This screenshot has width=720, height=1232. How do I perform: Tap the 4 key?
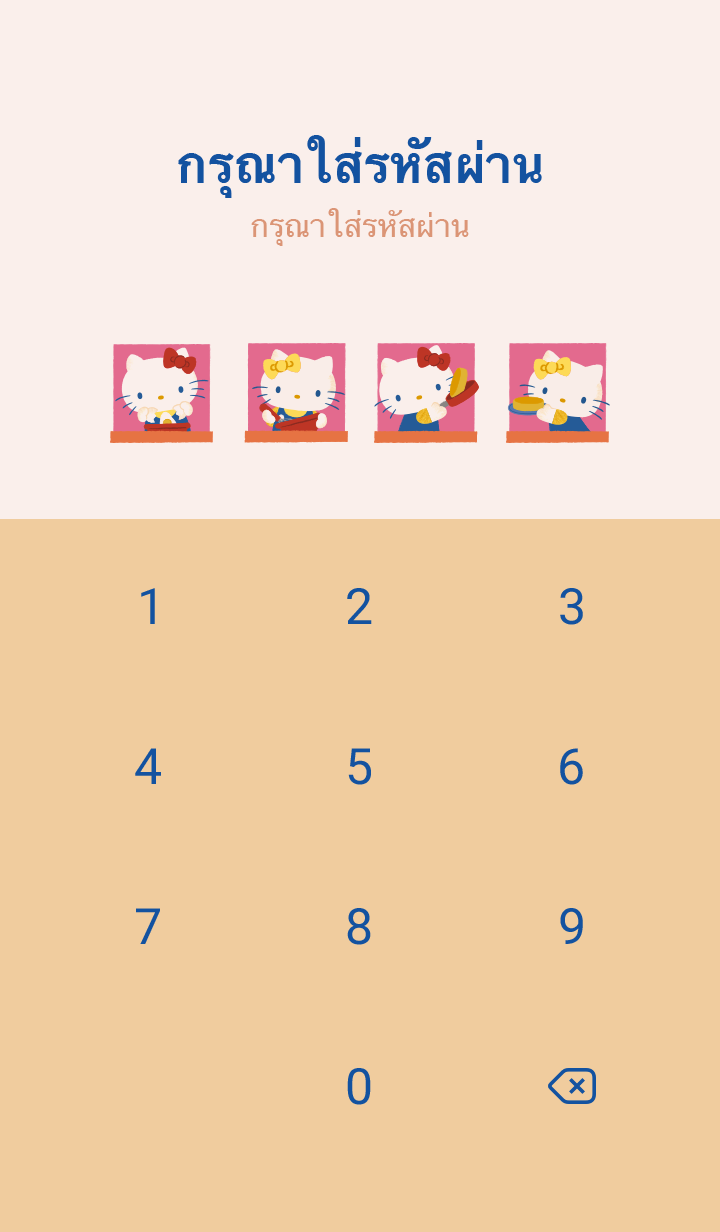coord(148,767)
